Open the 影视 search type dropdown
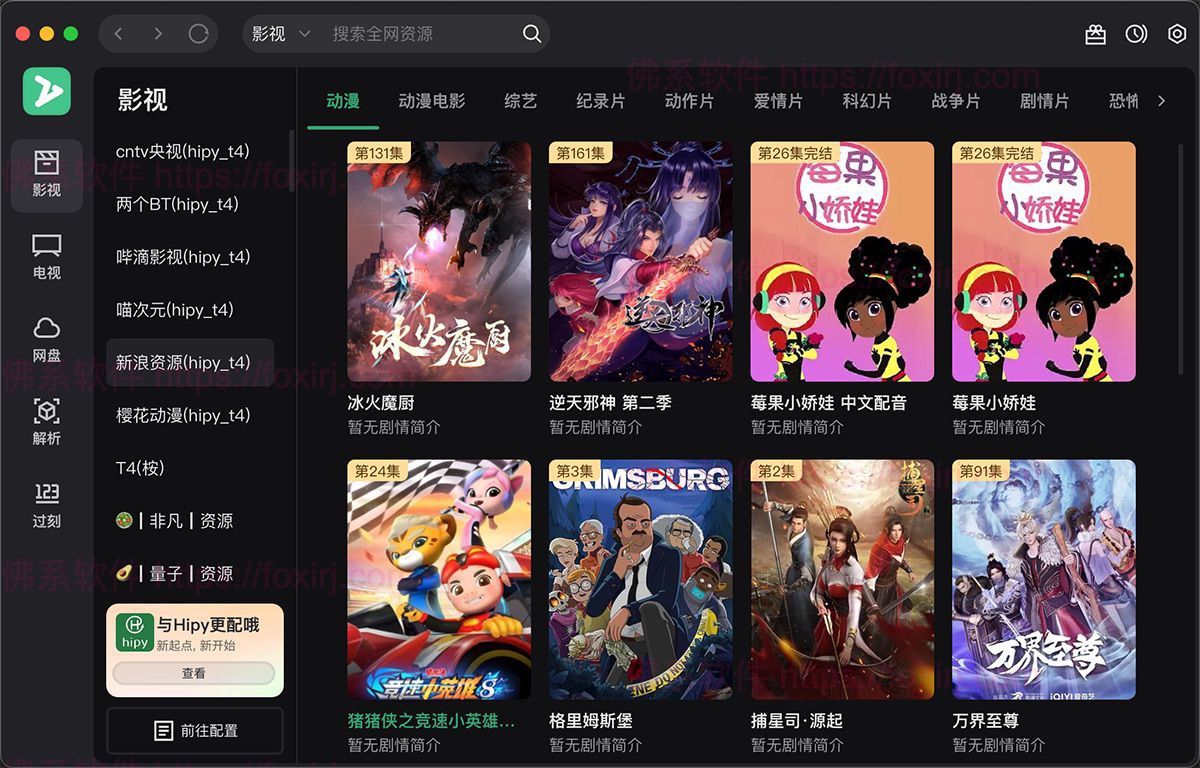This screenshot has width=1200, height=768. point(280,34)
